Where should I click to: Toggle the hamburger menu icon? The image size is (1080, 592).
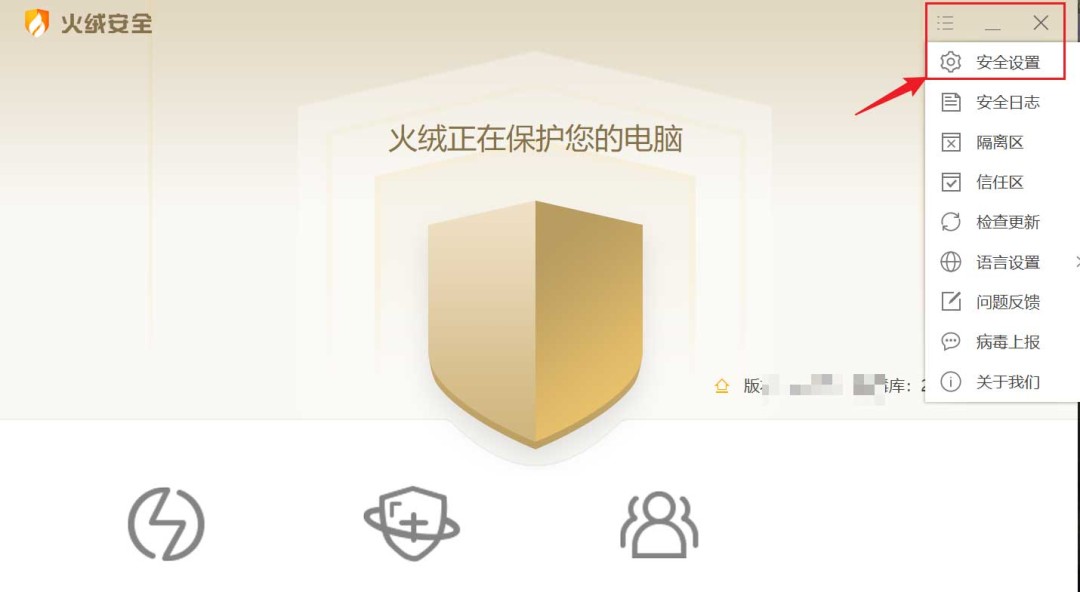946,23
